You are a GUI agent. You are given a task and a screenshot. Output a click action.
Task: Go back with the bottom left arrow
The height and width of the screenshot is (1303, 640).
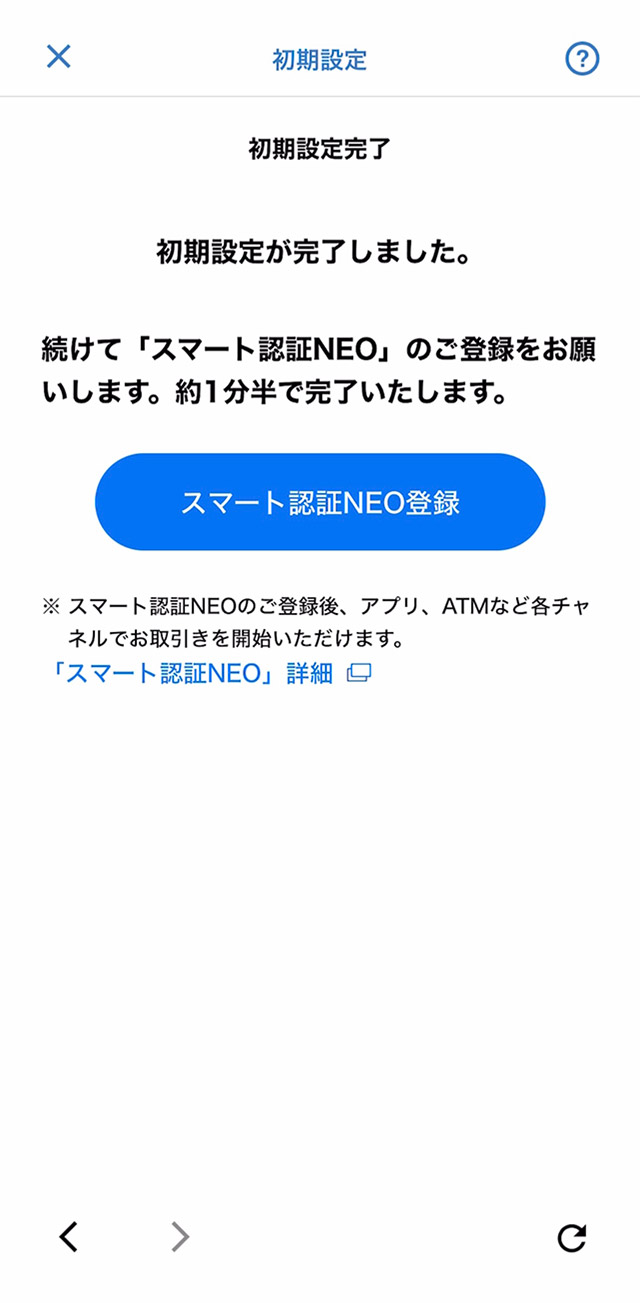68,1237
